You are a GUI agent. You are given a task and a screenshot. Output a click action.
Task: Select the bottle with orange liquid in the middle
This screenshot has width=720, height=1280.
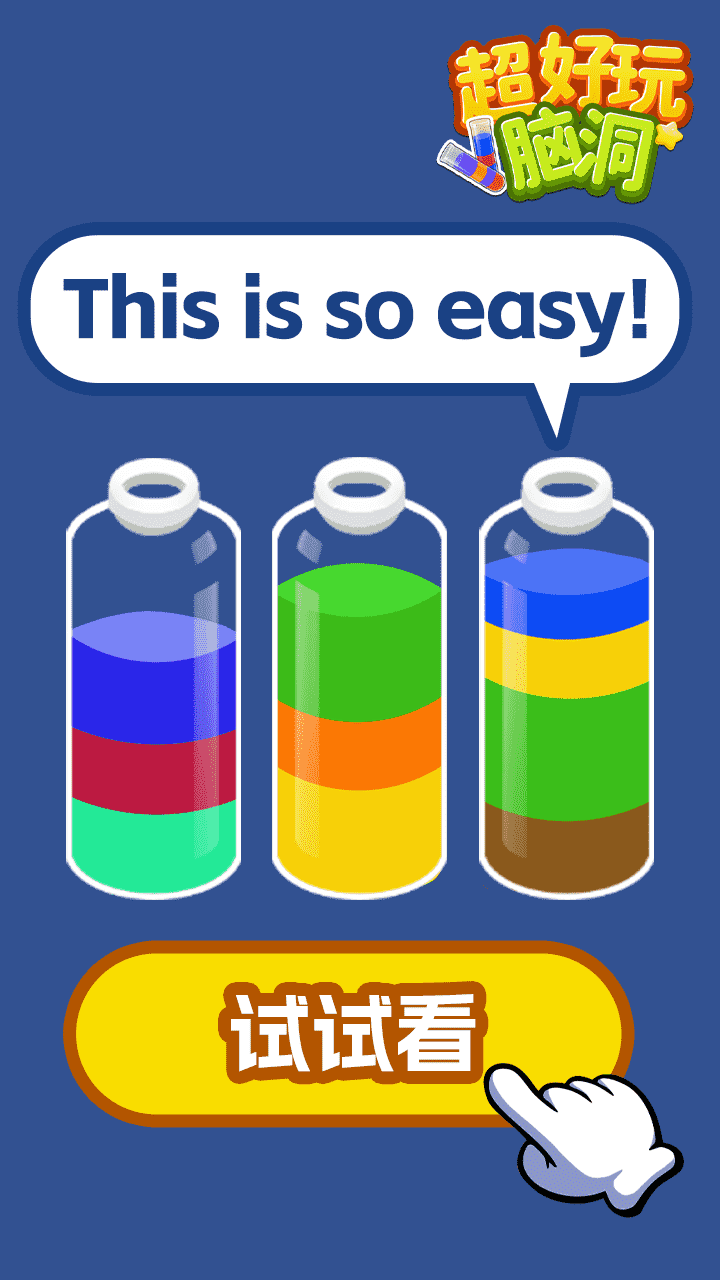(x=359, y=700)
